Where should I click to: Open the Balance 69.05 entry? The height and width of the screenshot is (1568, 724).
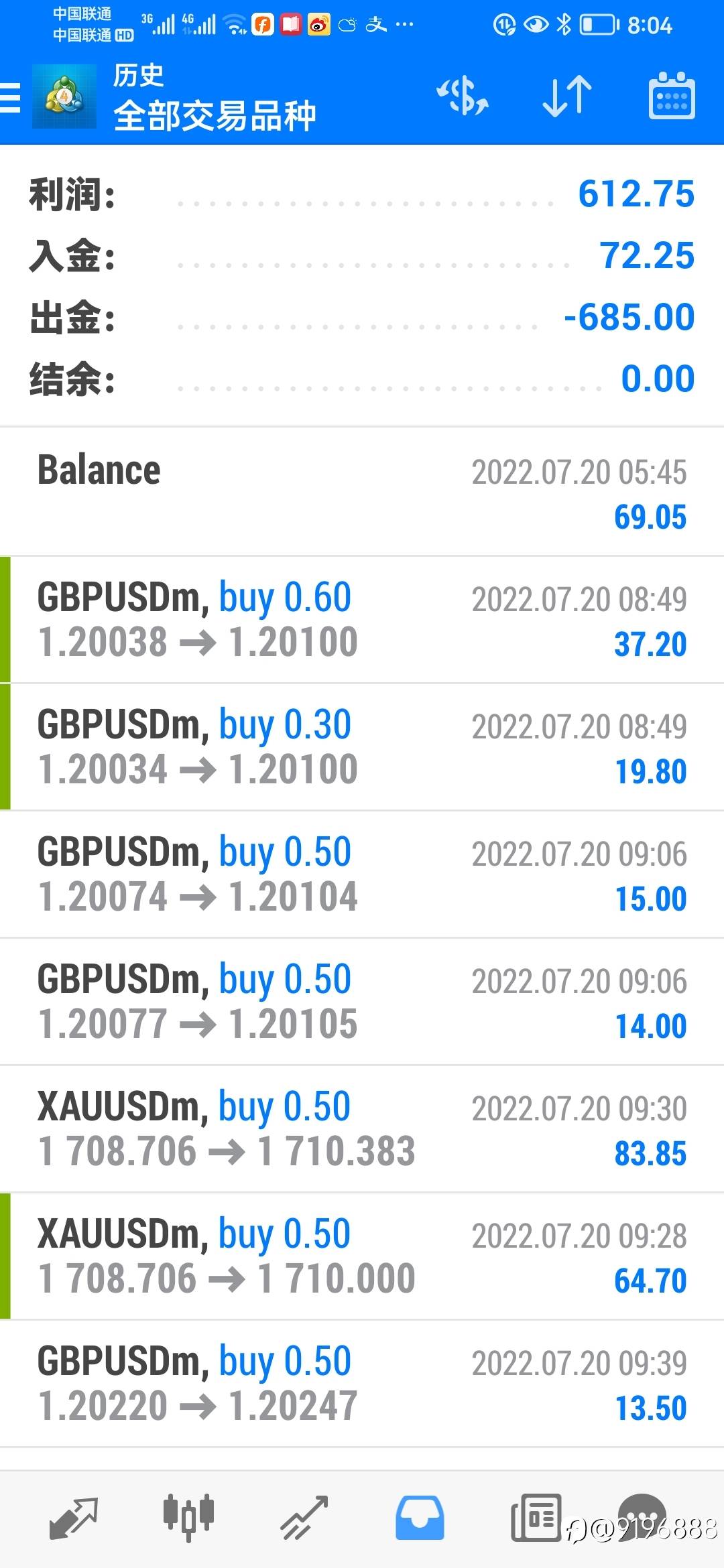(362, 492)
